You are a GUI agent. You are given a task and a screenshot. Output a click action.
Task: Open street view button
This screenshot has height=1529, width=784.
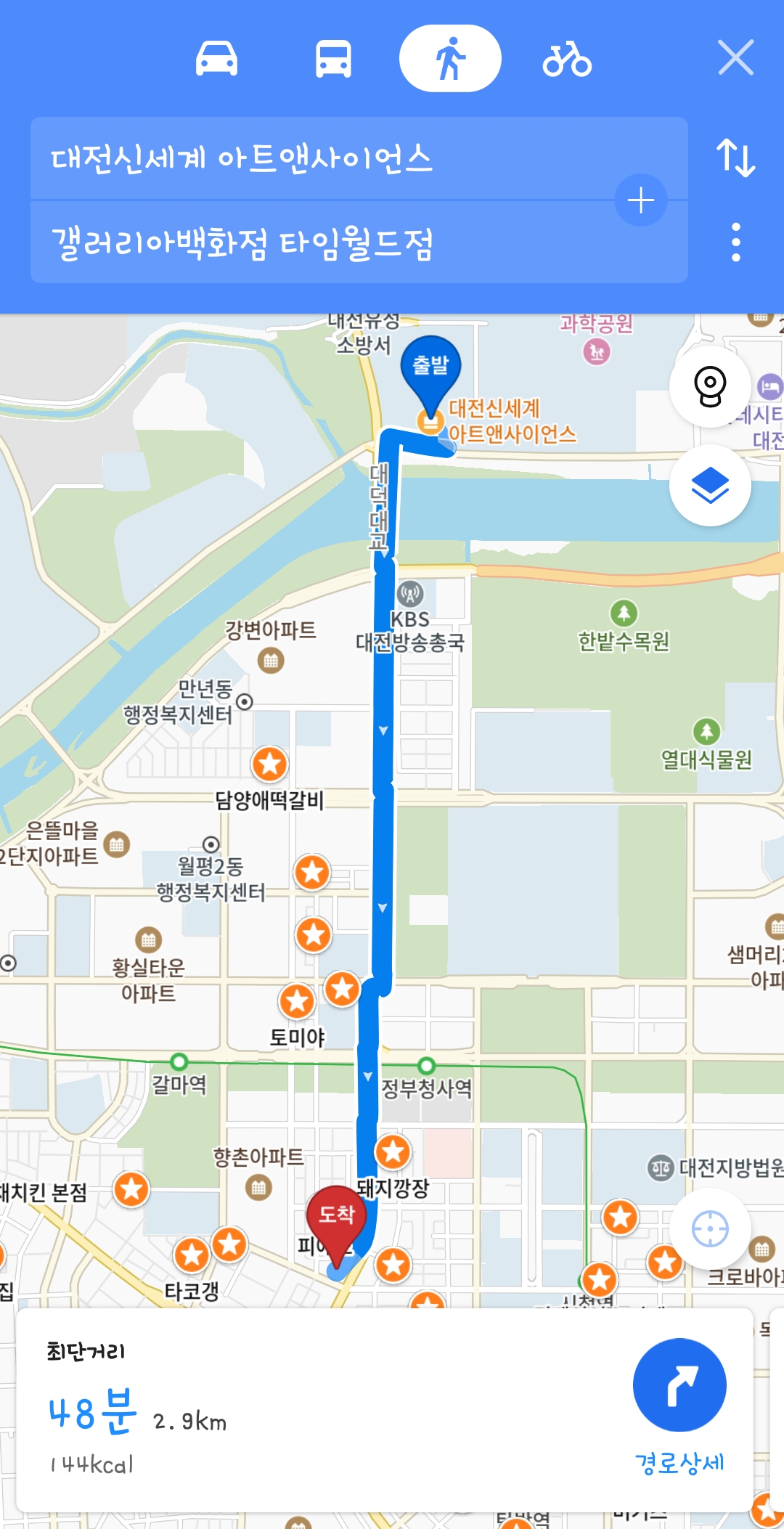(x=710, y=386)
